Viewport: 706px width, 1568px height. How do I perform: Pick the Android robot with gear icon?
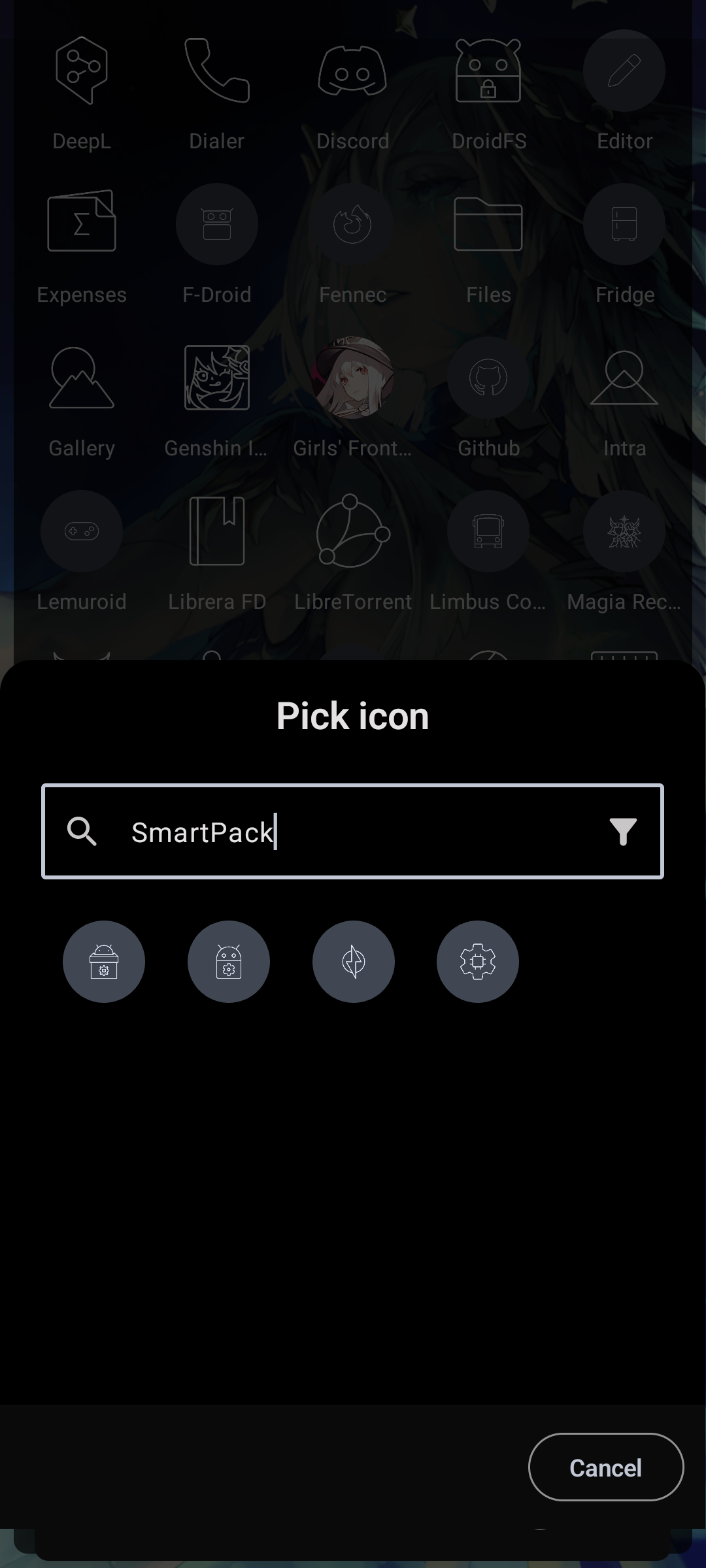(x=228, y=962)
